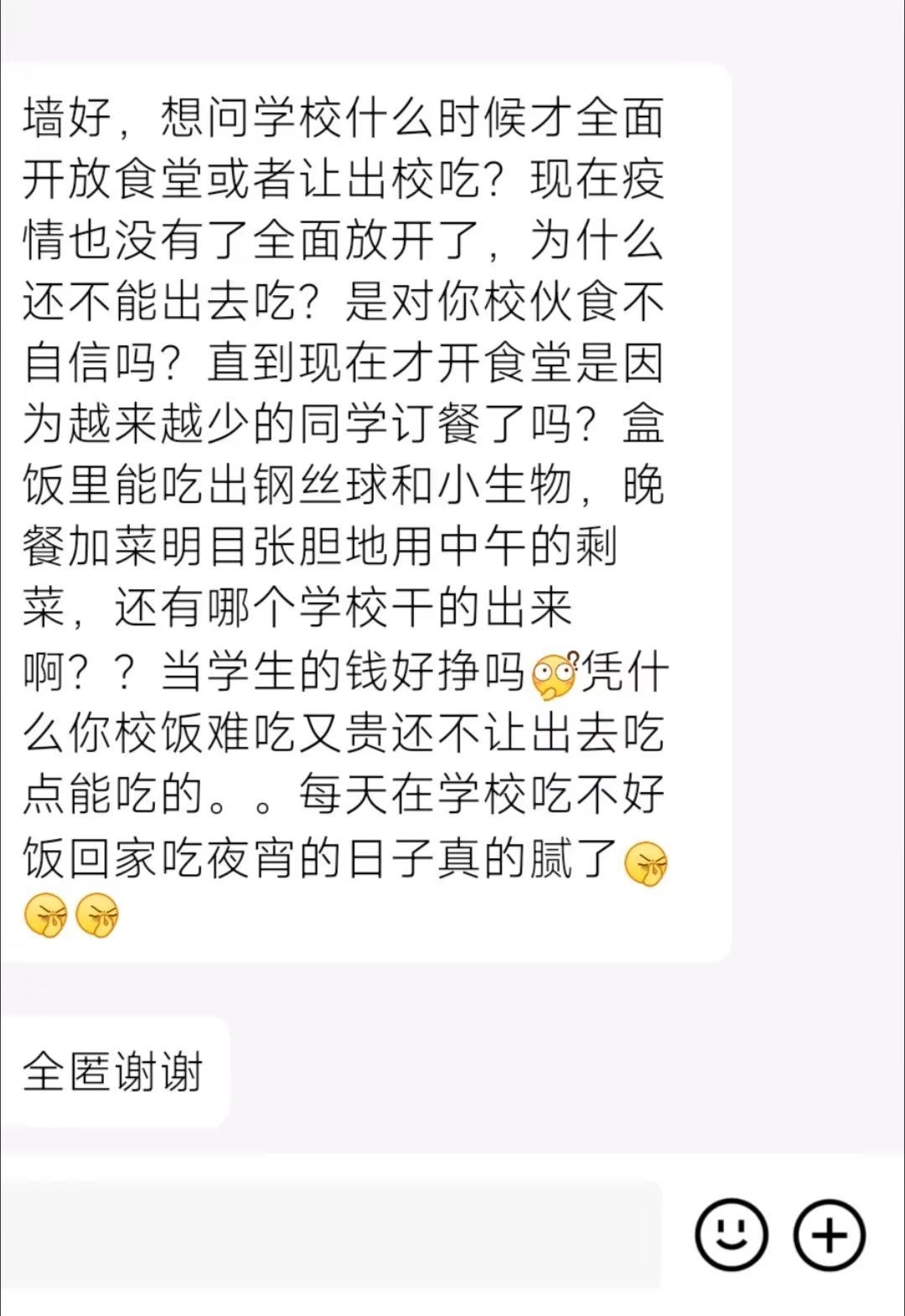Open the plus attachments menu
The height and width of the screenshot is (1316, 905).
click(829, 1235)
